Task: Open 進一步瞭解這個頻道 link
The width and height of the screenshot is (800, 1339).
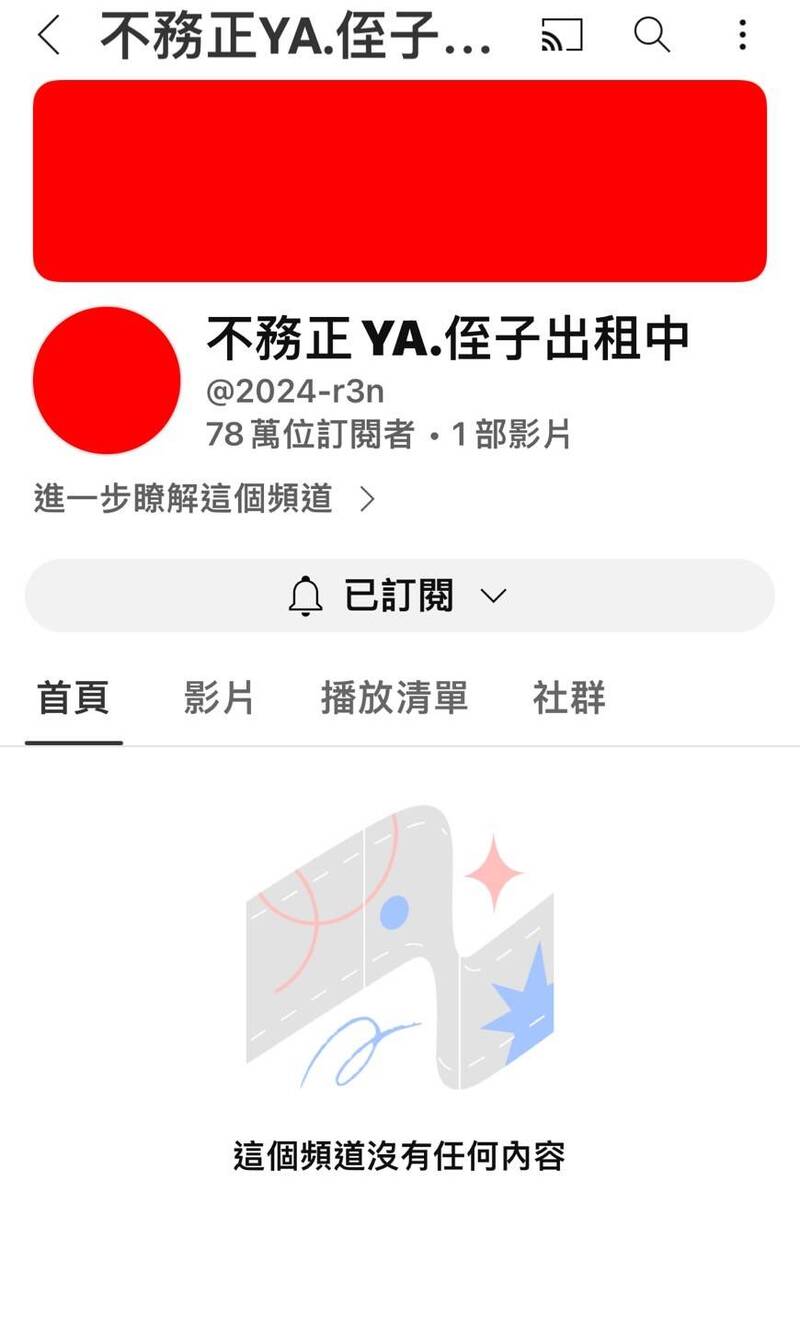Action: click(x=205, y=498)
